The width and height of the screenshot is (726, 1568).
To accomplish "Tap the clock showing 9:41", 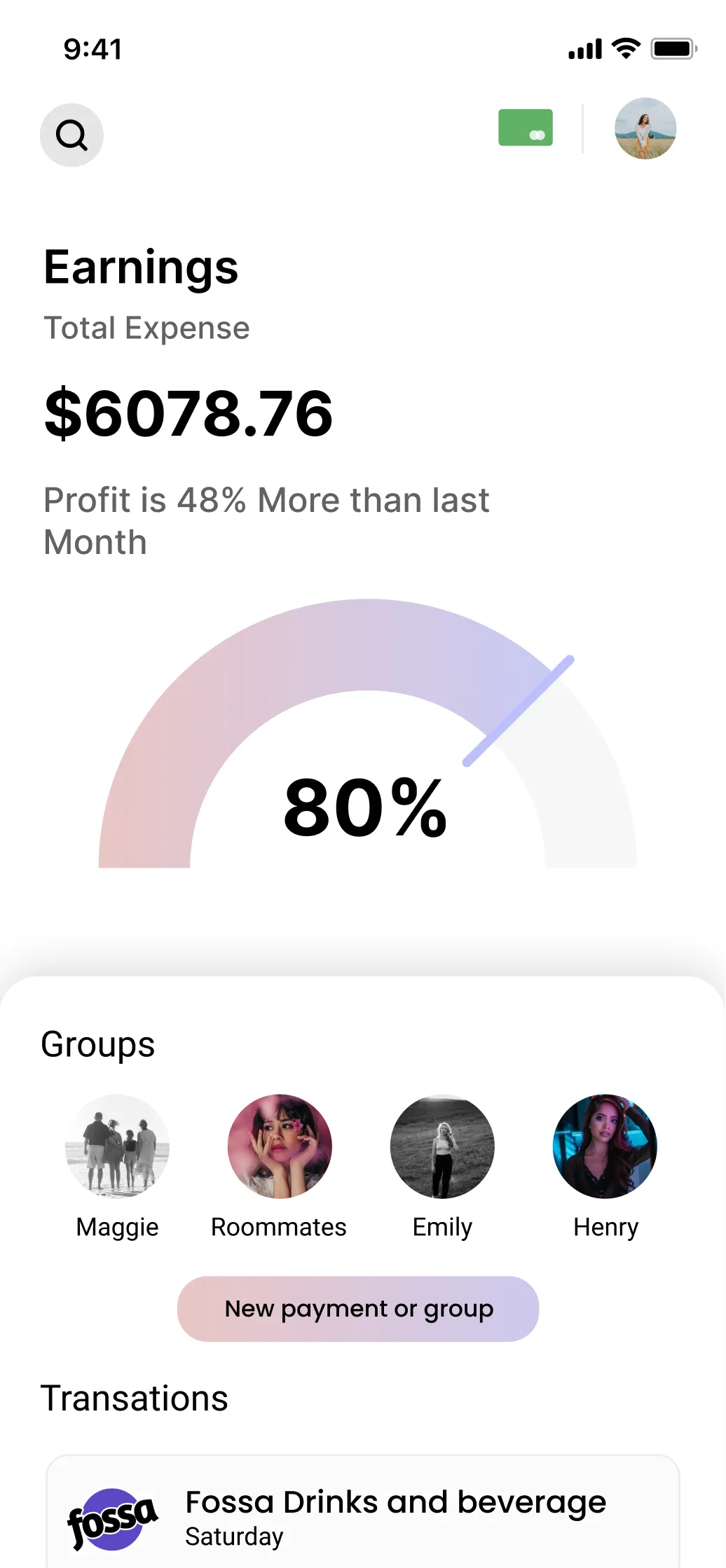I will pyautogui.click(x=93, y=49).
